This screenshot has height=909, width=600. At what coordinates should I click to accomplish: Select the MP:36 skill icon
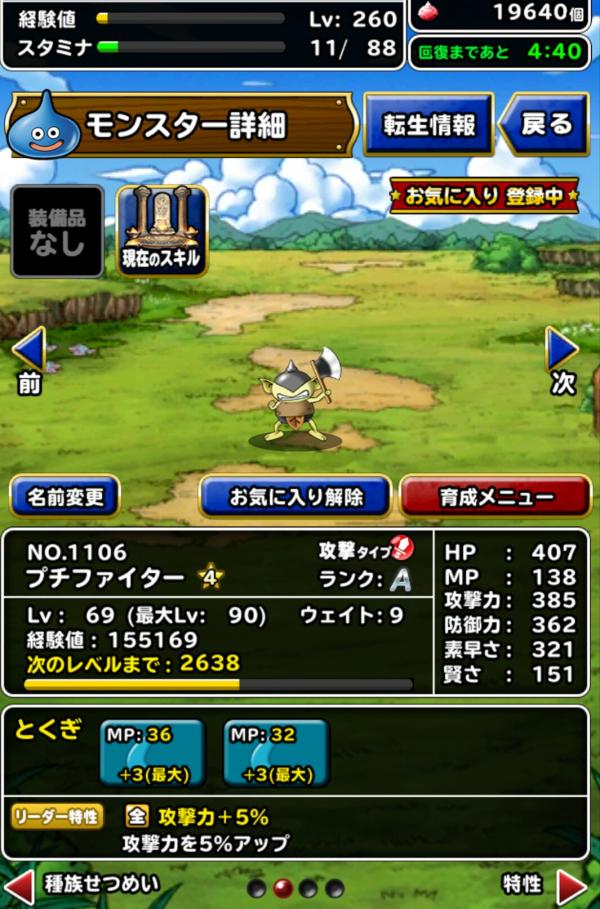pyautogui.click(x=152, y=753)
